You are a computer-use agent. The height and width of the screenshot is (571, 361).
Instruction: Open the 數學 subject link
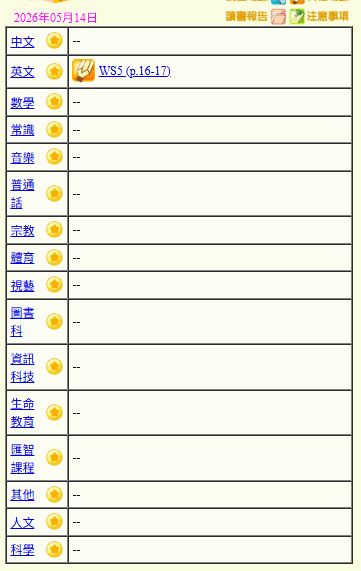pos(22,102)
